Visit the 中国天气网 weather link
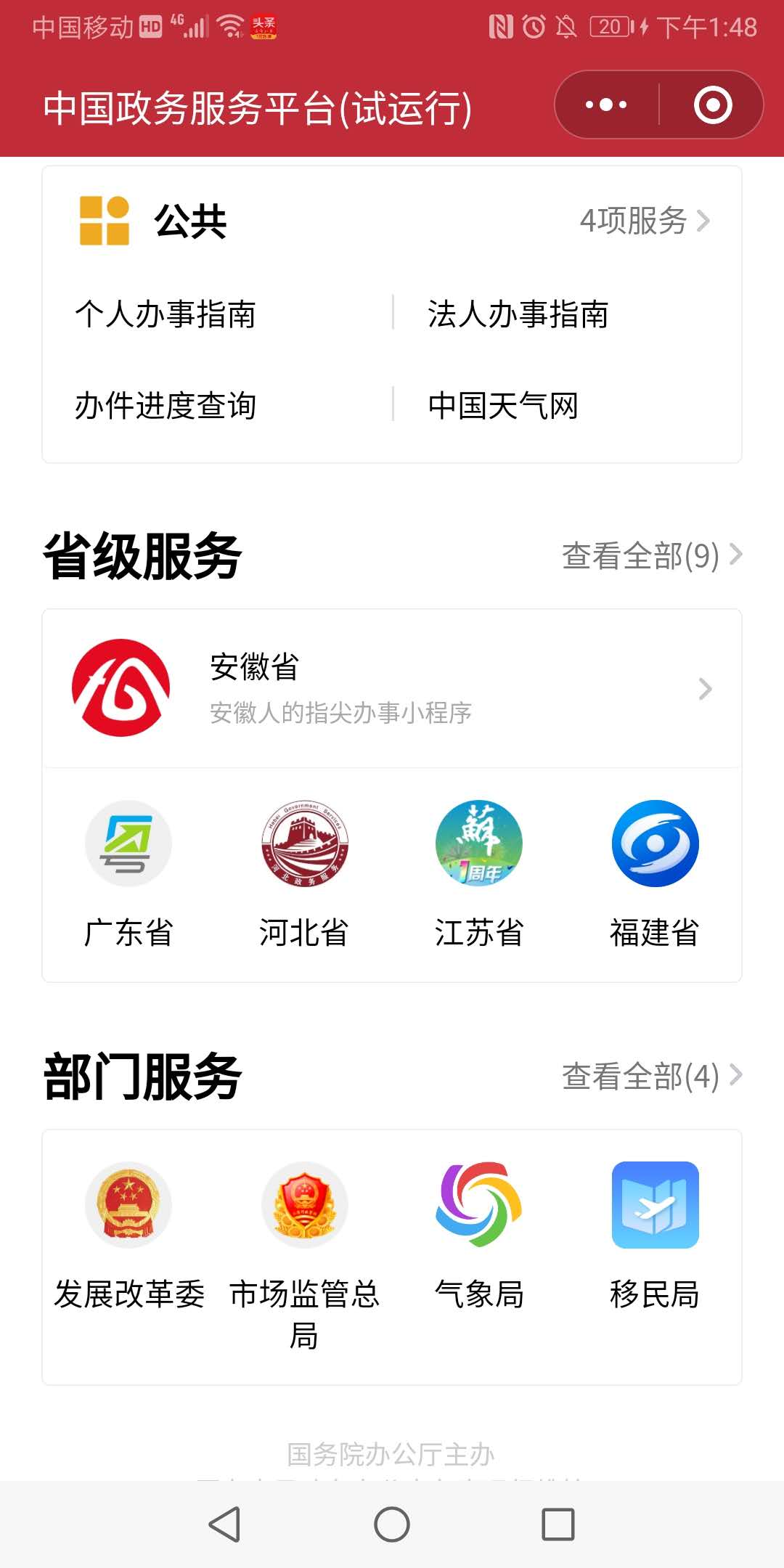This screenshot has height=1568, width=784. 503,407
